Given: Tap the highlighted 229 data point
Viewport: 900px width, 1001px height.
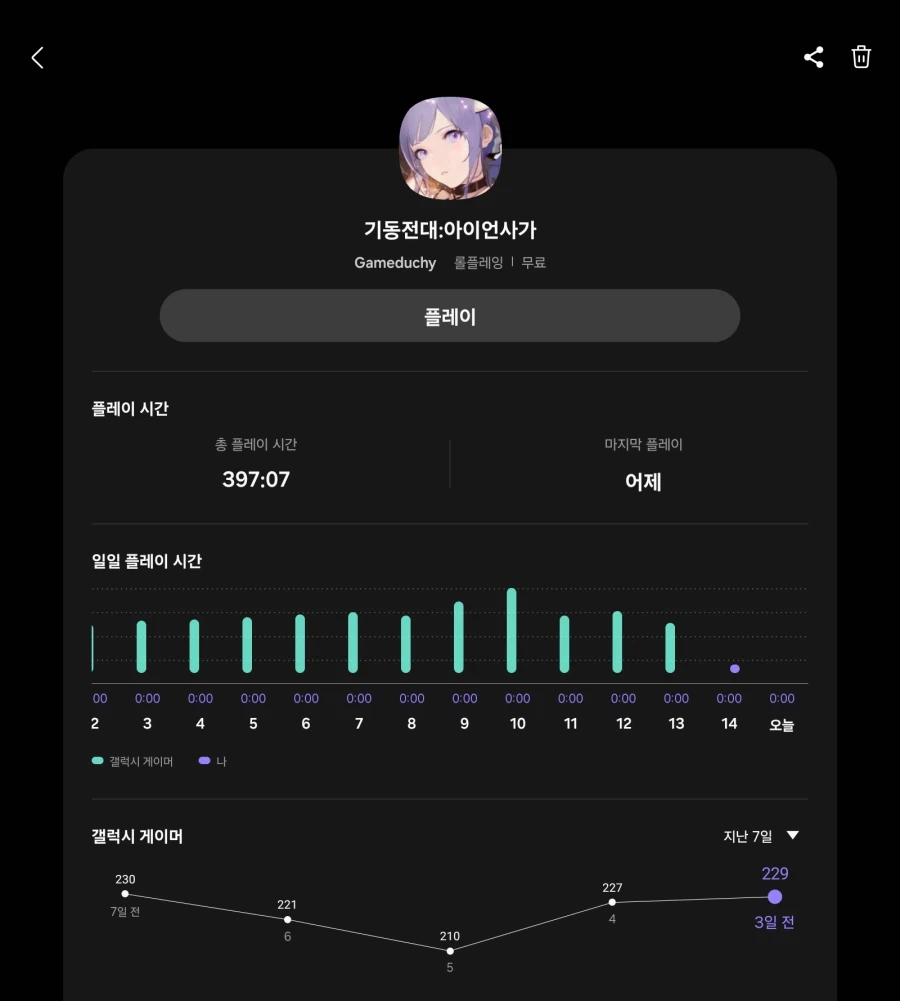Looking at the screenshot, I should (775, 897).
